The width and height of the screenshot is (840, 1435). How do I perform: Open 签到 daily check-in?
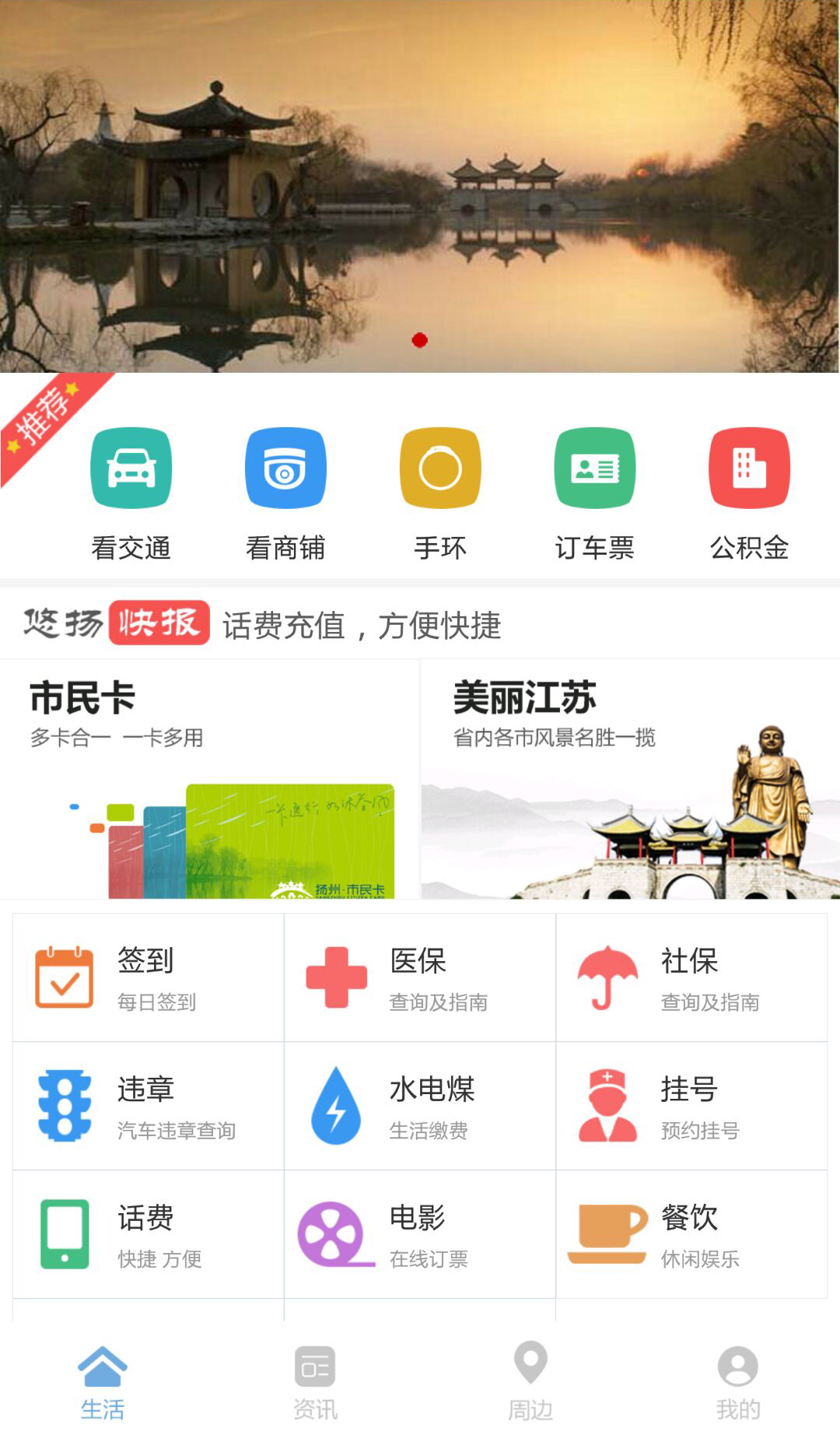148,978
